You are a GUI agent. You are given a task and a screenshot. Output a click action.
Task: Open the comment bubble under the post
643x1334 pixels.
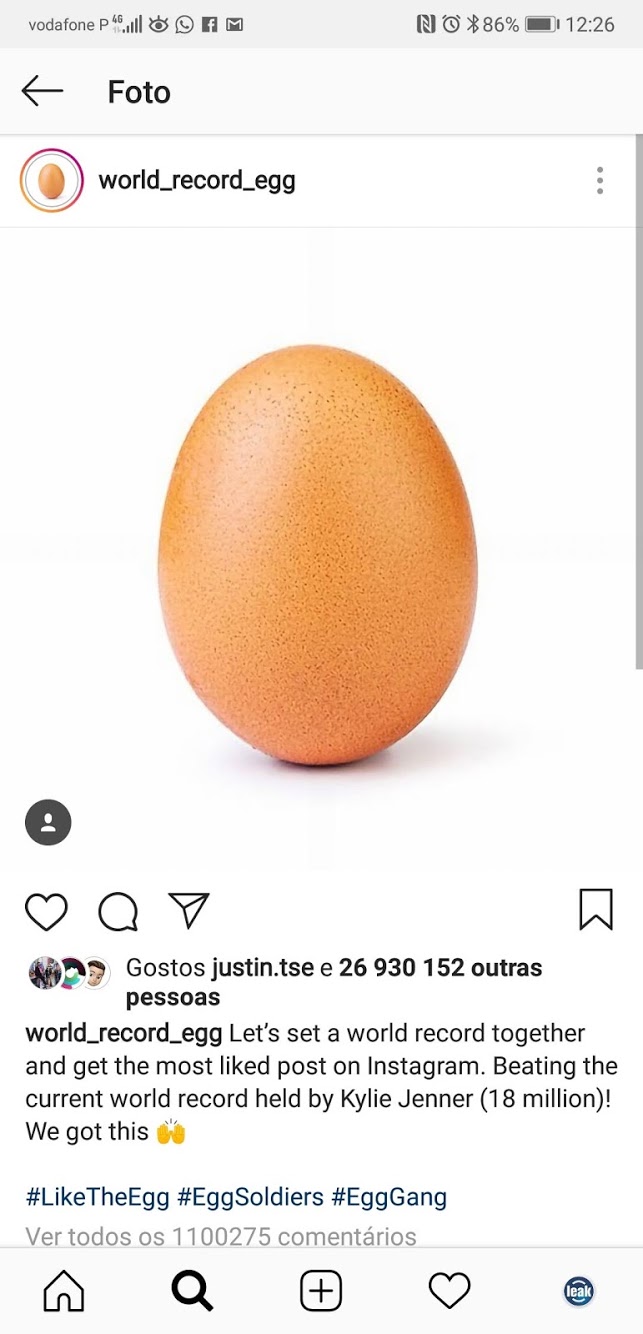118,911
